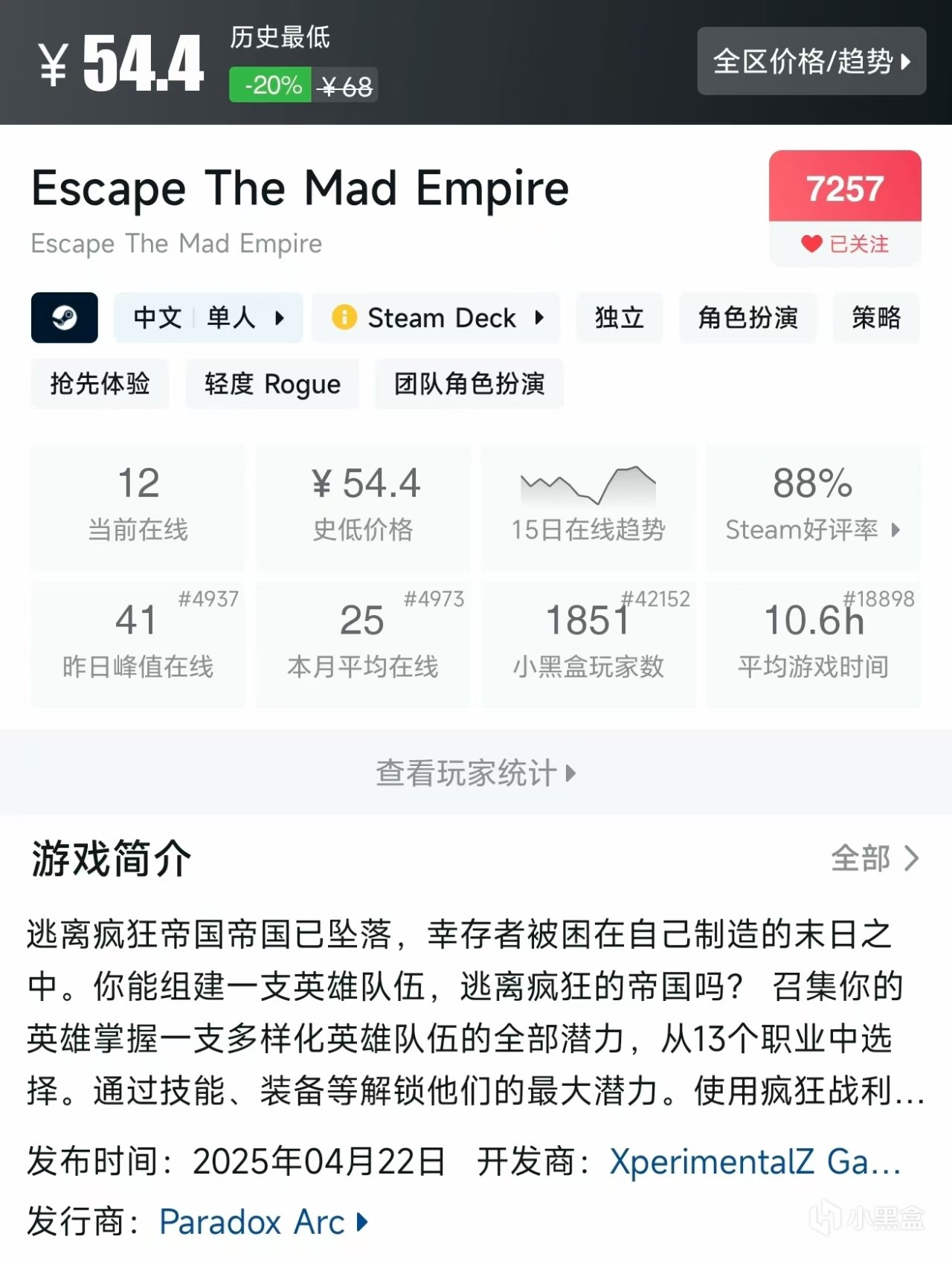Toggle the 已关注 follow heart button
The width and height of the screenshot is (952, 1265).
(x=845, y=244)
